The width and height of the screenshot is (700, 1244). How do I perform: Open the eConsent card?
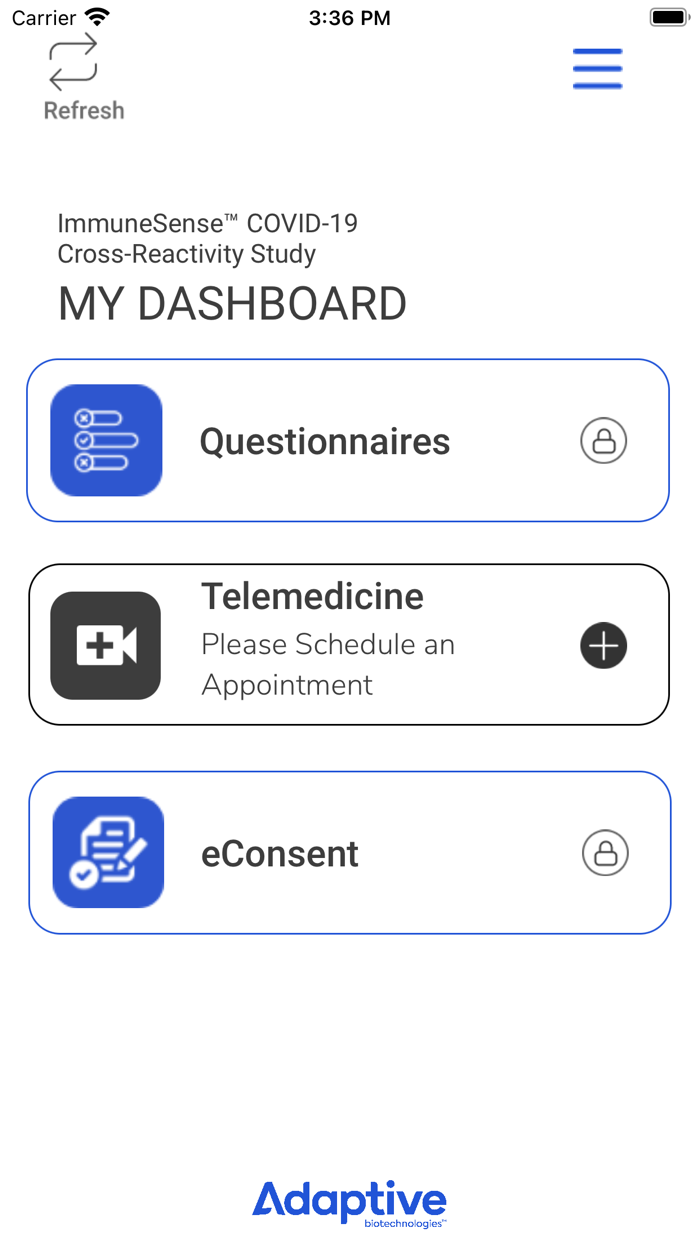pos(349,853)
